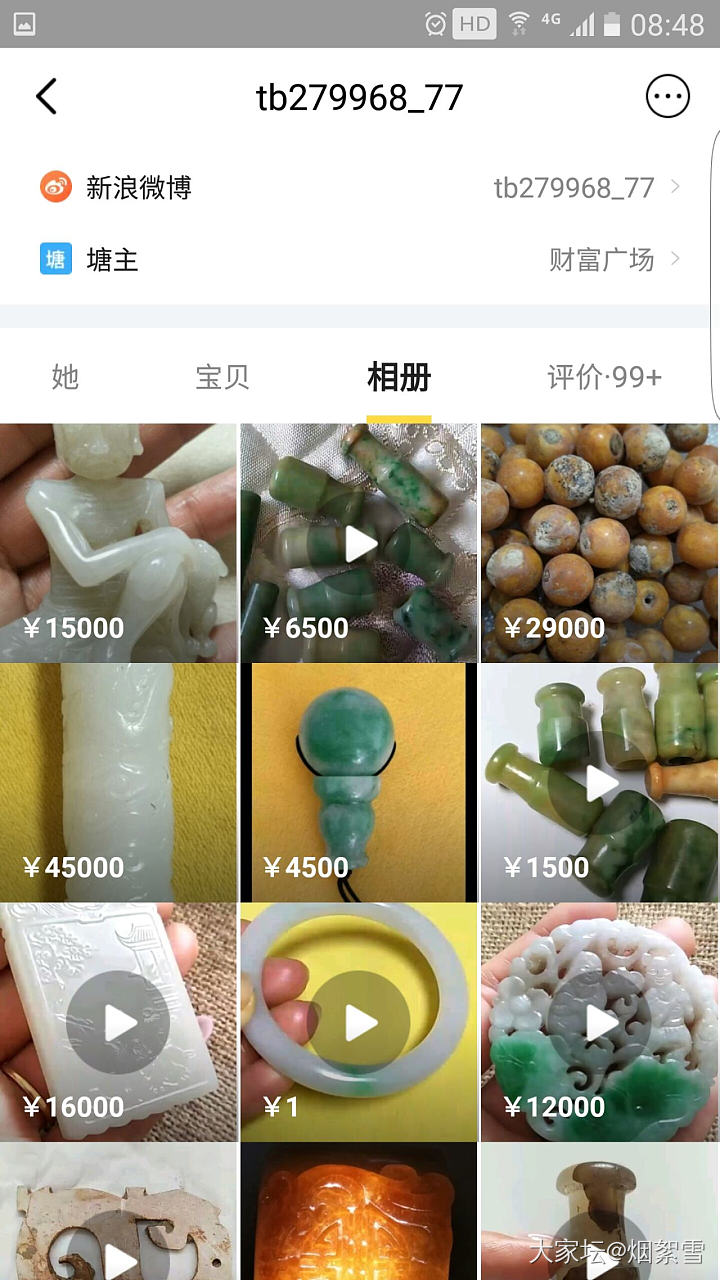Switch to the 宝贝 tab
Viewport: 720px width, 1280px height.
pos(222,377)
